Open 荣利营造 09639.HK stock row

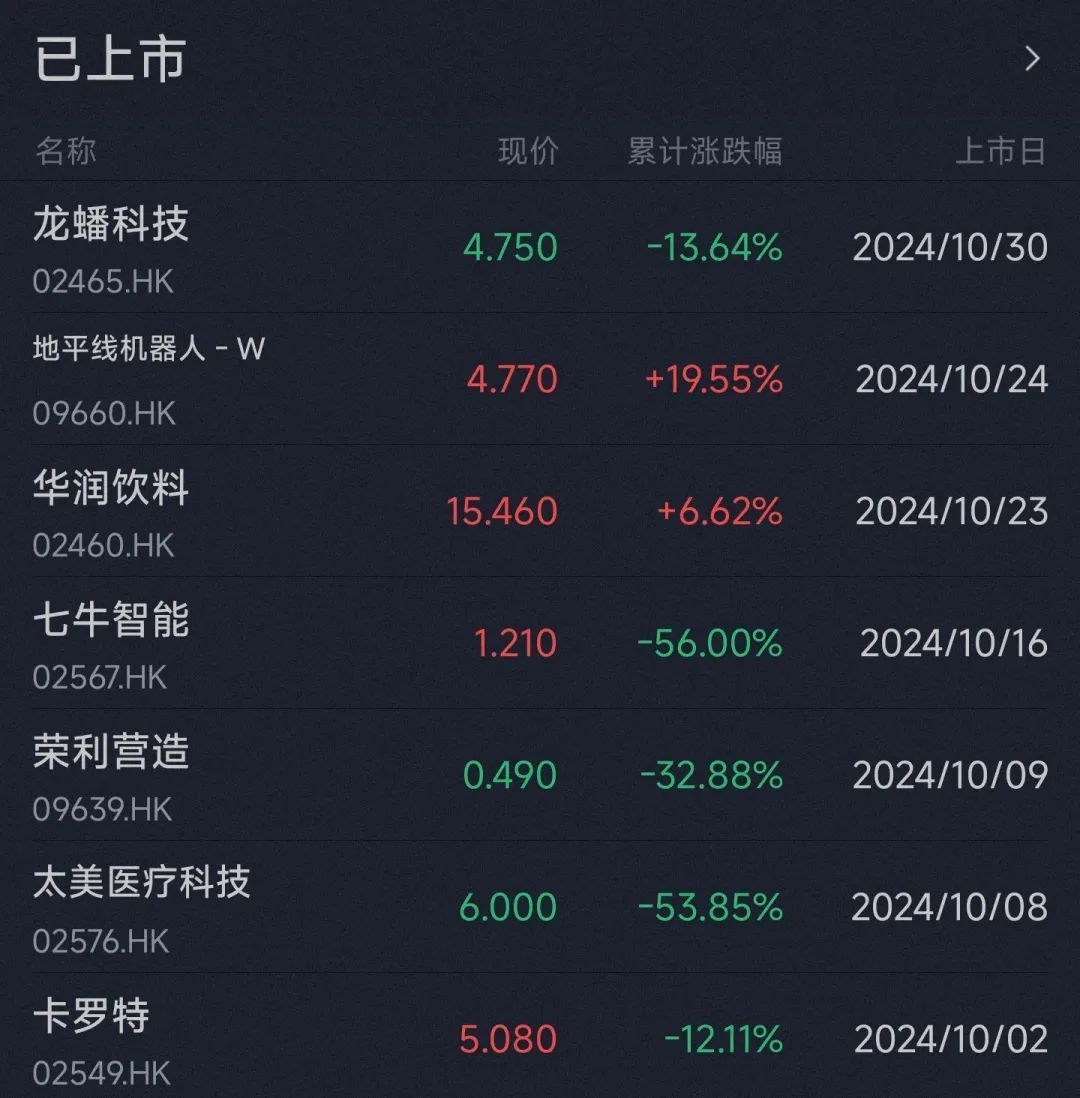(x=540, y=775)
